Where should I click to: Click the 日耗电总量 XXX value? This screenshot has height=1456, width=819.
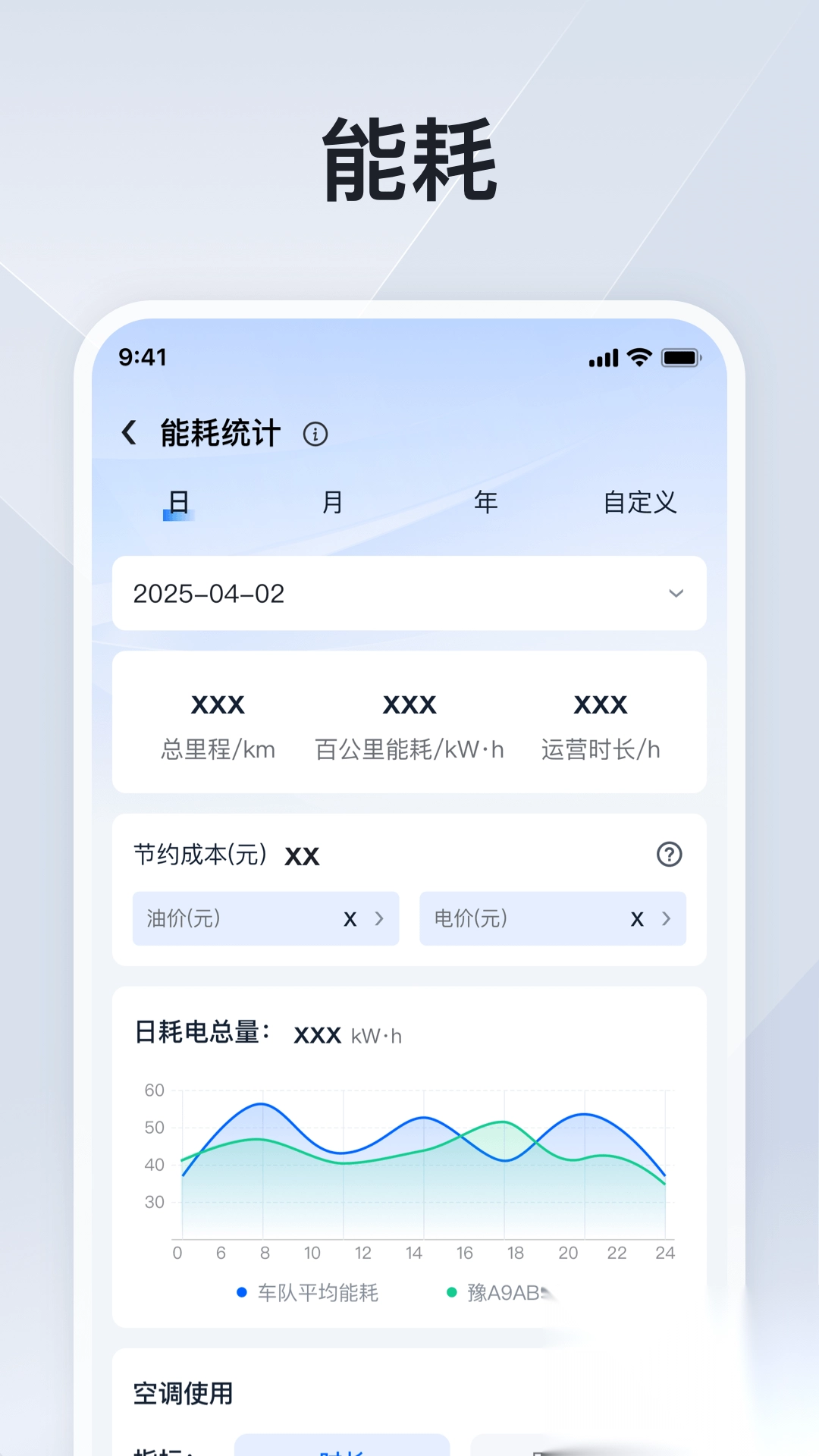pyautogui.click(x=317, y=1034)
